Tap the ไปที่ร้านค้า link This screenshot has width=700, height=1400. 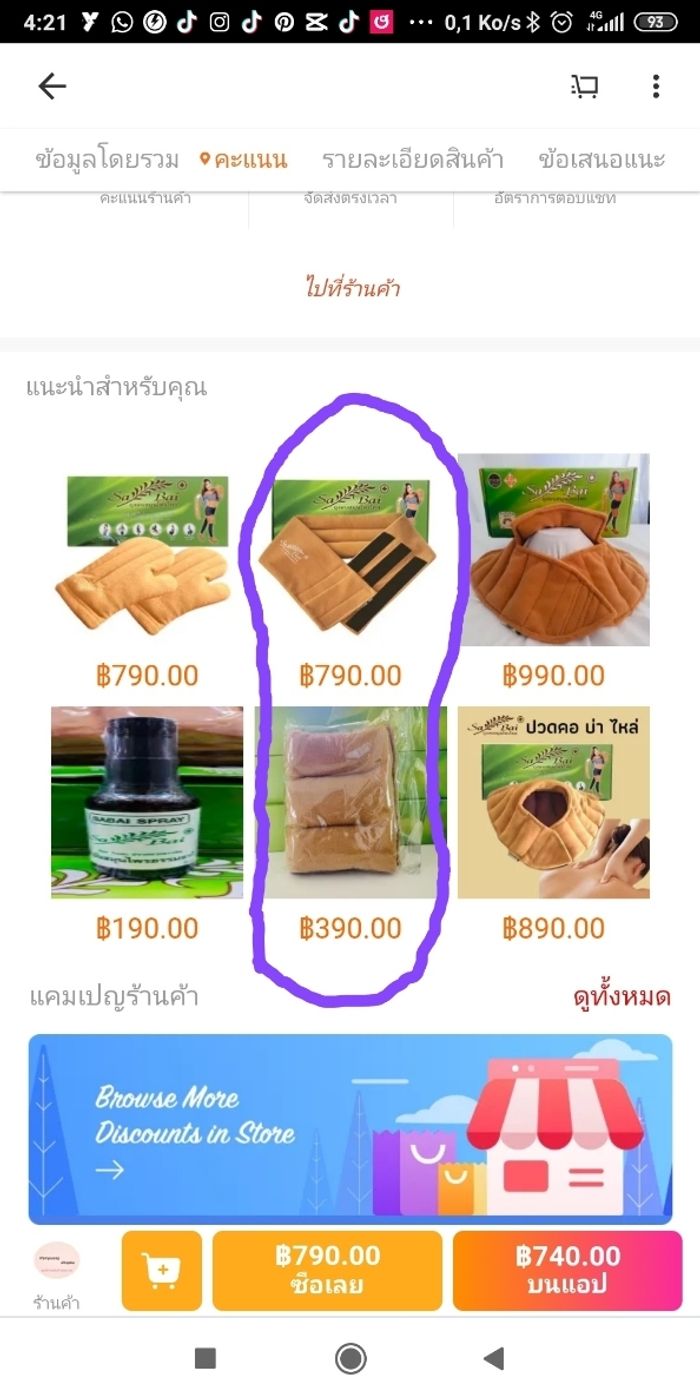coord(352,288)
